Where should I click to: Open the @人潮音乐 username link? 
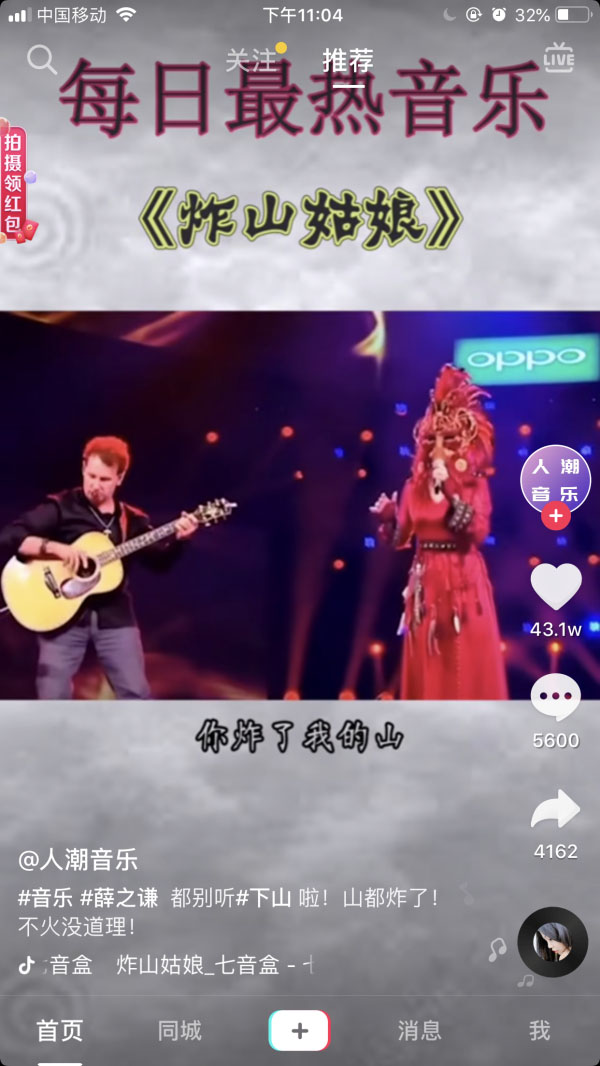[78, 859]
